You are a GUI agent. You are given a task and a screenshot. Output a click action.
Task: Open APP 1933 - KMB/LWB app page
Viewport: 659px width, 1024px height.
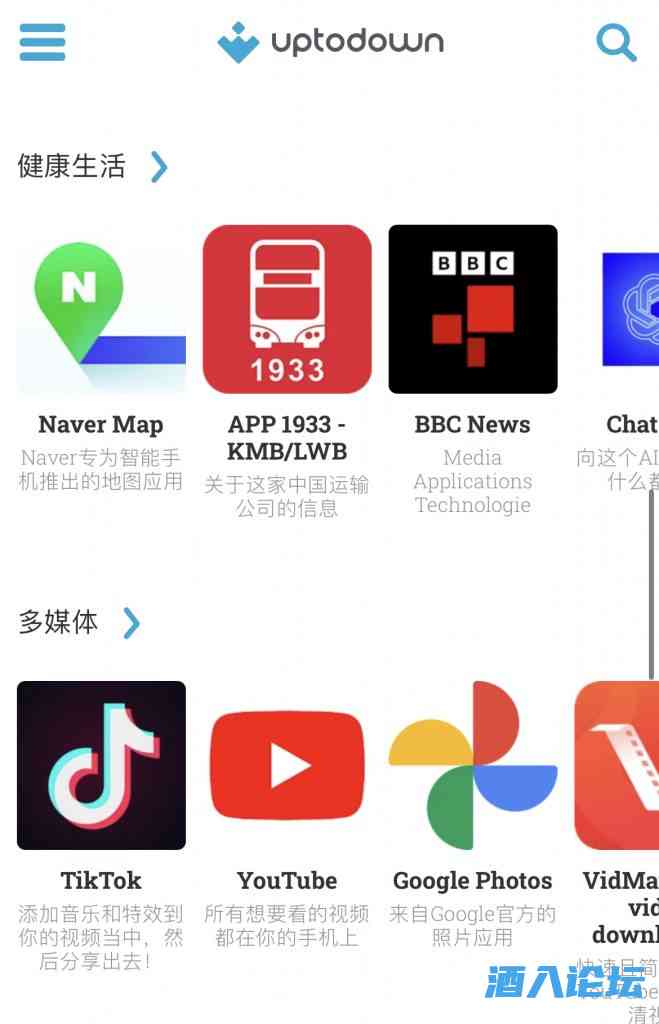coord(287,309)
